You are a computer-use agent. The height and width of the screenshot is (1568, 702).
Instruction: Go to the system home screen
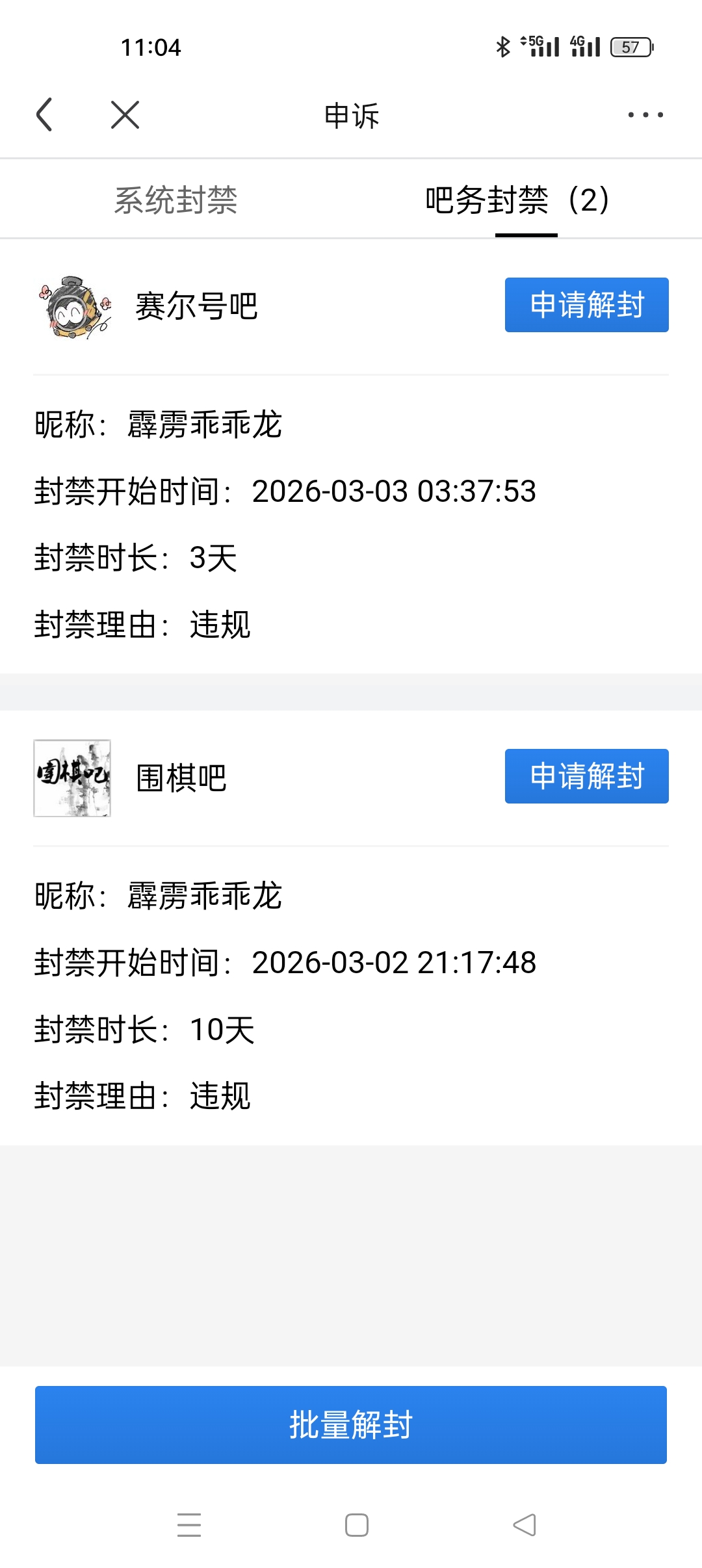point(357,1524)
